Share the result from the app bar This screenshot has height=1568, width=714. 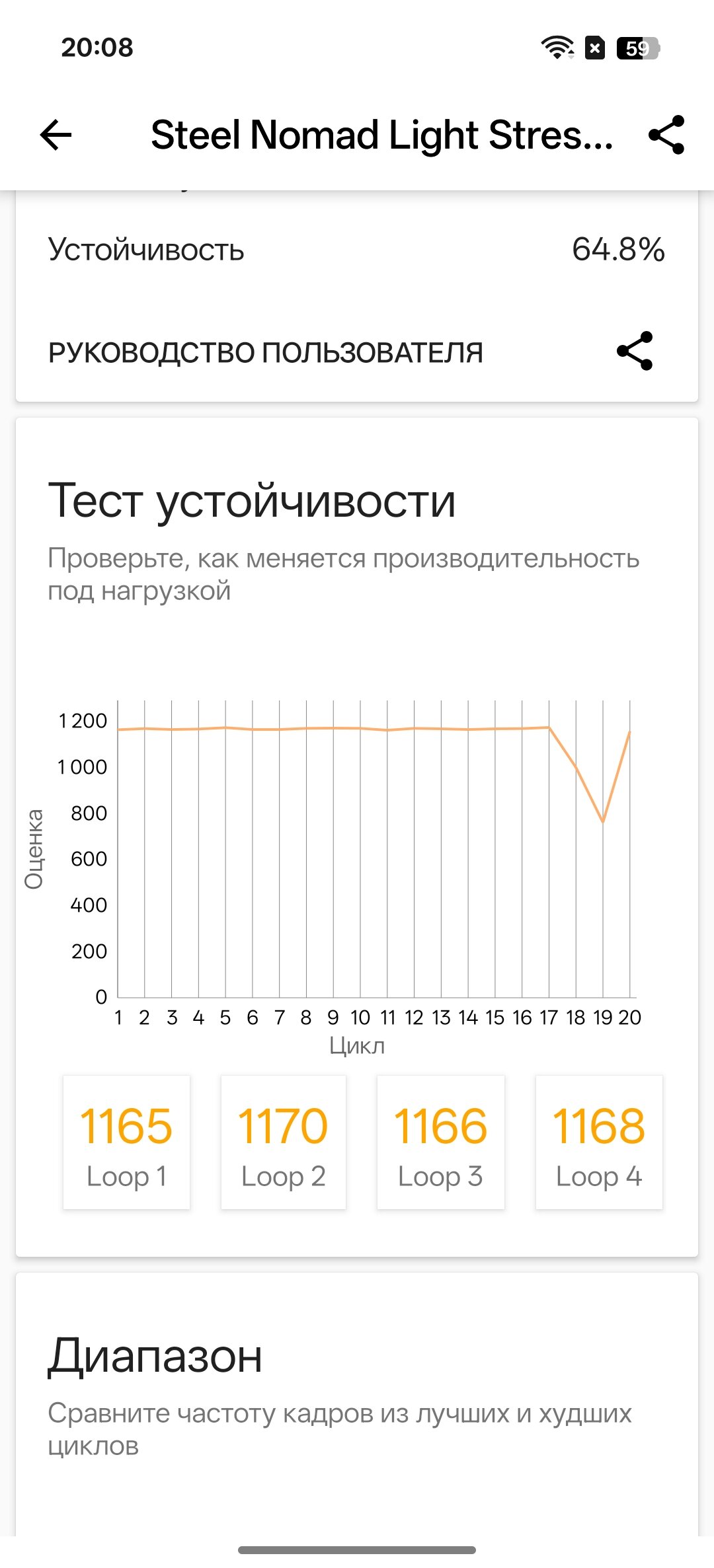(666, 135)
